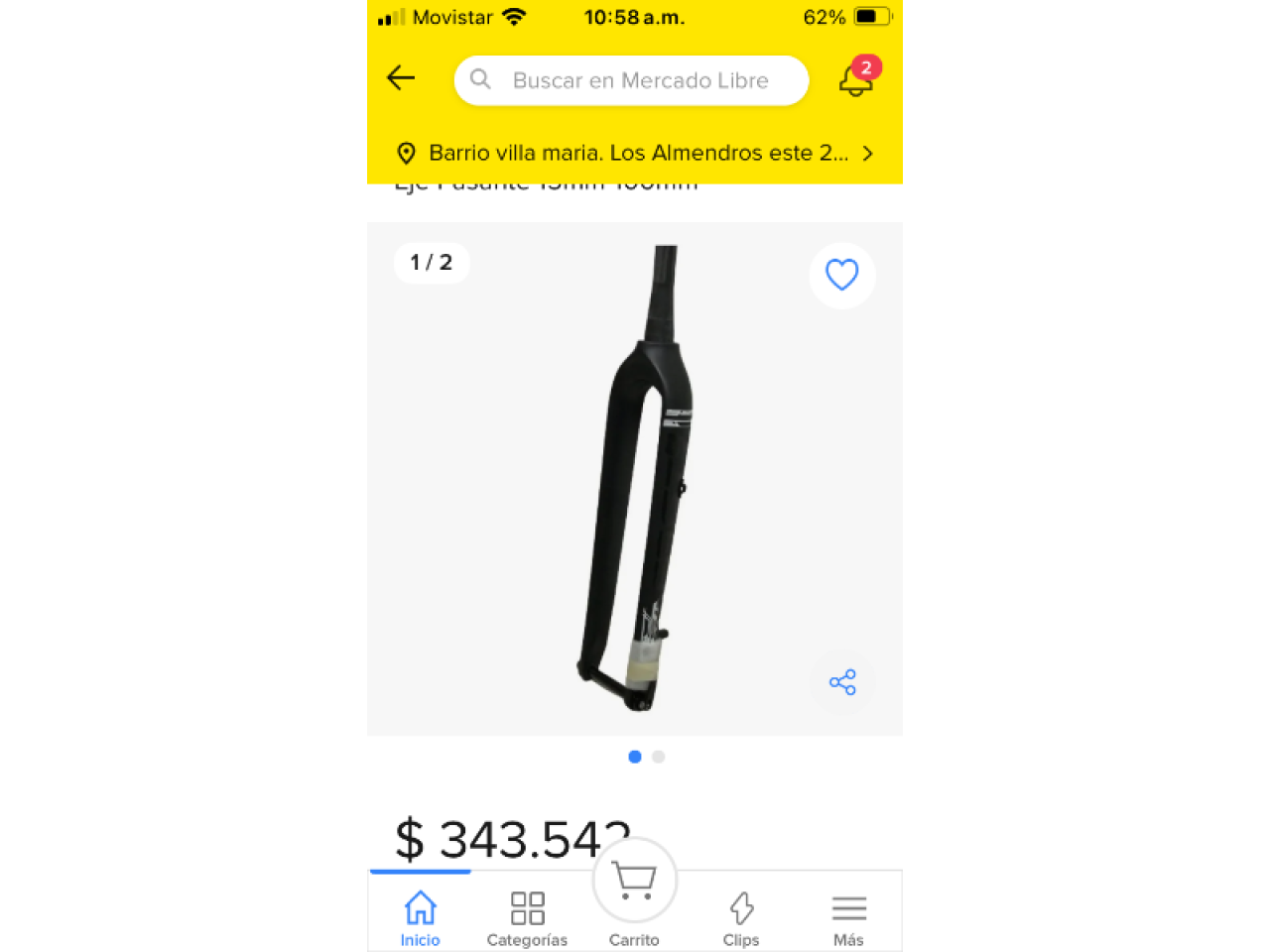Share this product listing
Screen dimensions: 1270x952
coord(841,682)
